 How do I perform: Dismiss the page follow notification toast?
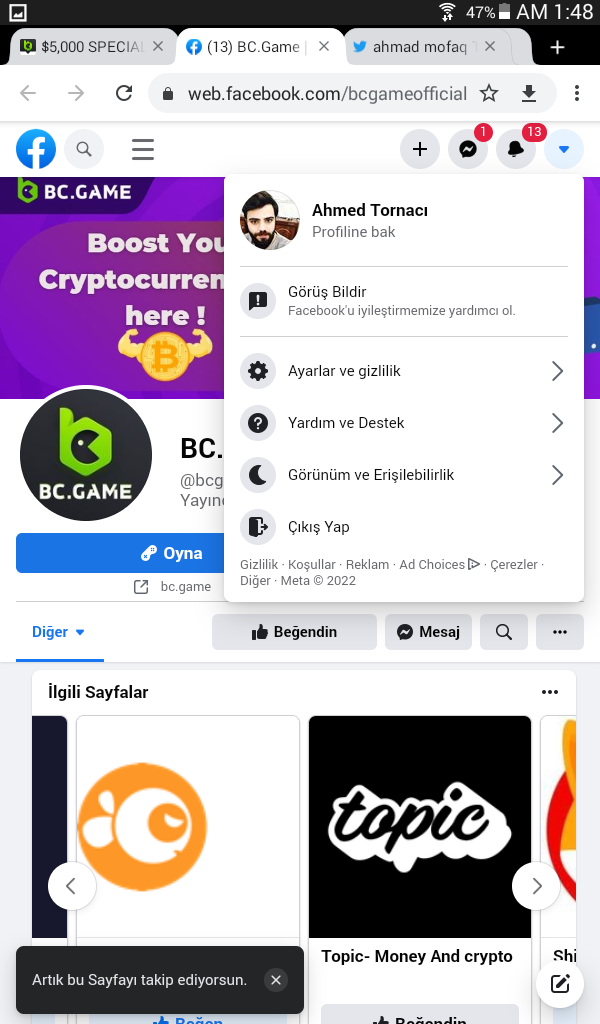[276, 980]
